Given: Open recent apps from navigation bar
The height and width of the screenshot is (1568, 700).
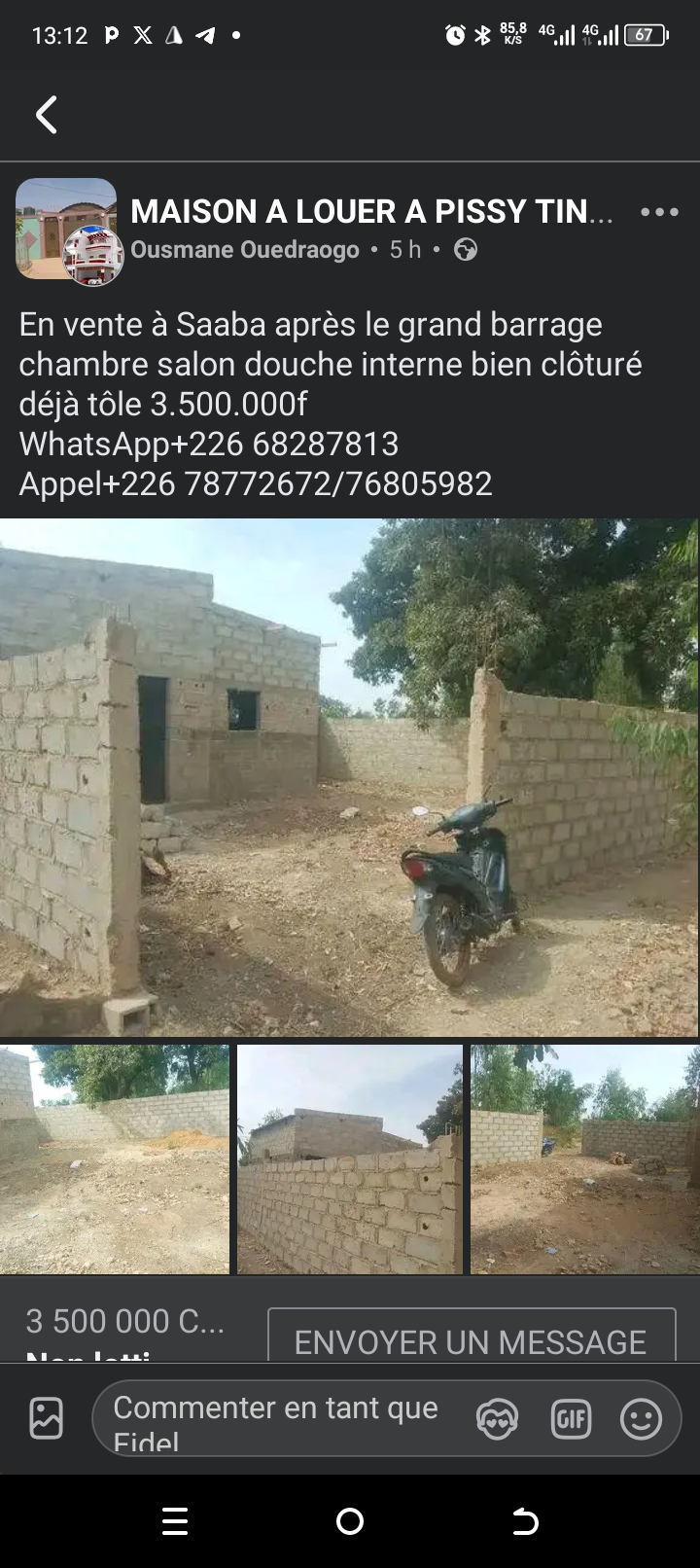Looking at the screenshot, I should 175,1521.
